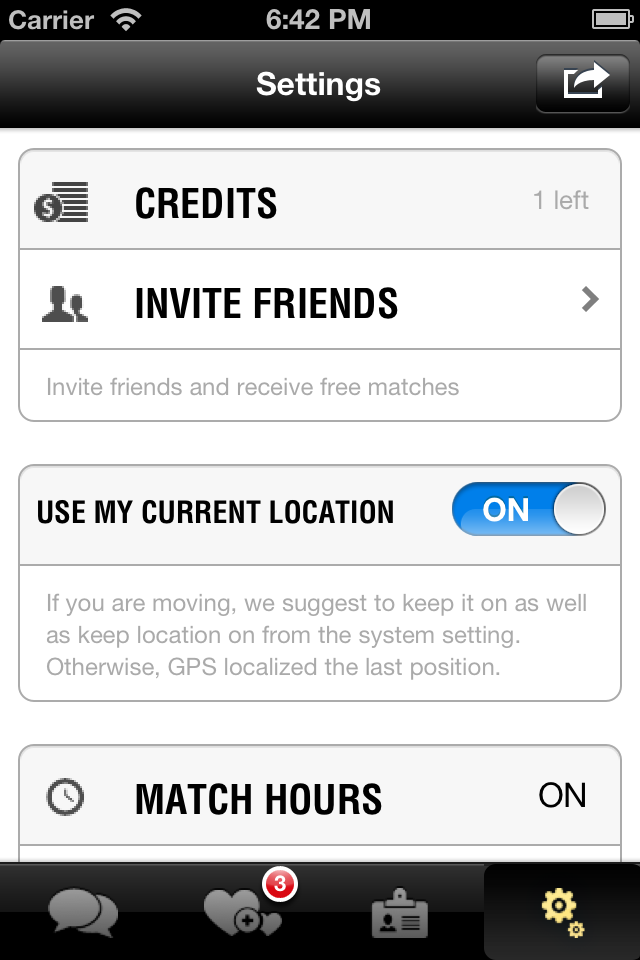The height and width of the screenshot is (960, 640).
Task: Select the settings gear tab
Action: click(x=561, y=912)
